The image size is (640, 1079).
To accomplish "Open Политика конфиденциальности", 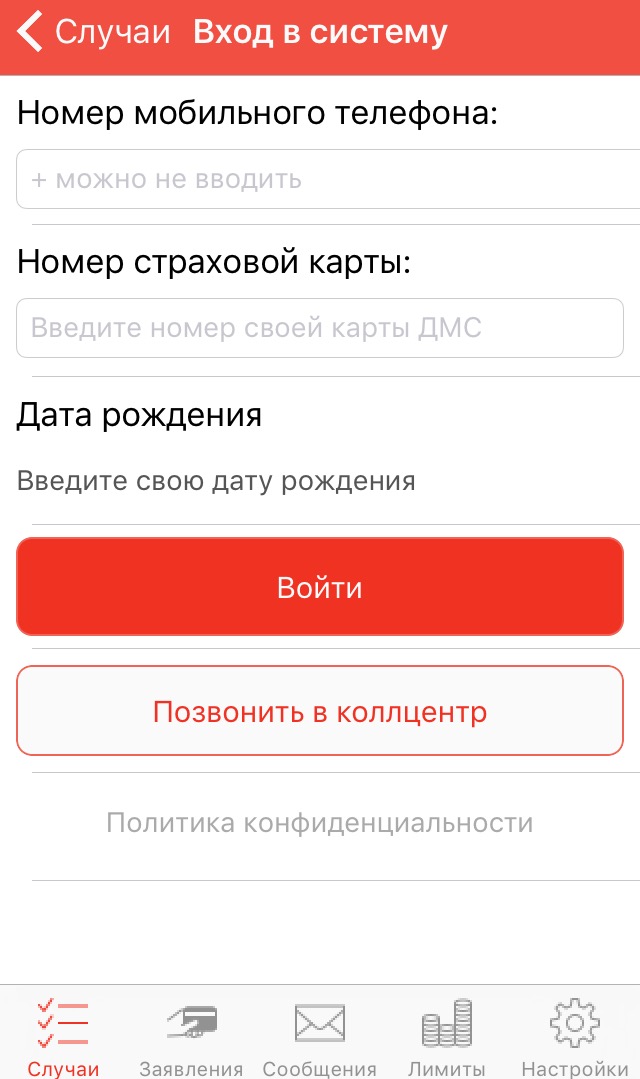I will tap(320, 823).
